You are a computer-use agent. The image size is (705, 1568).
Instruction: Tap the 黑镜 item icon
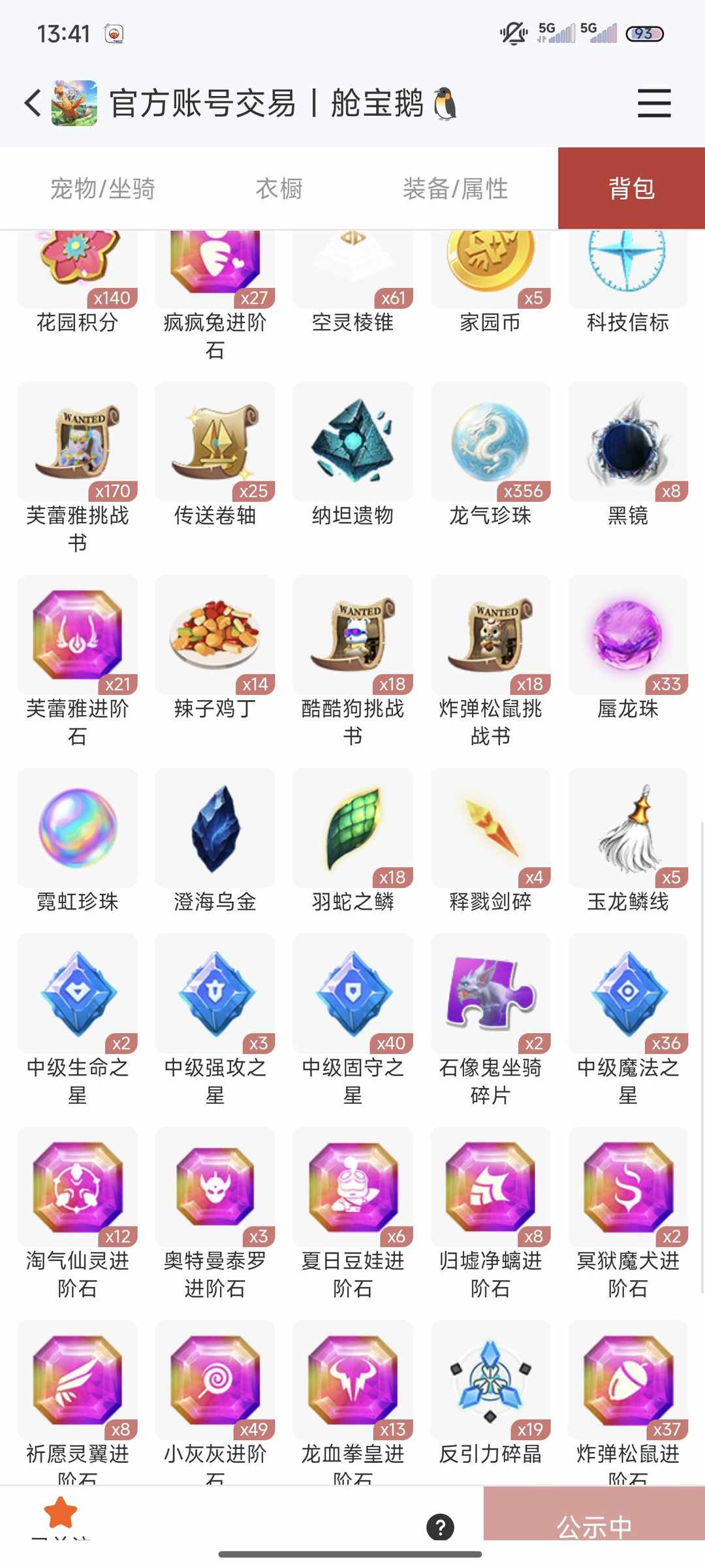[628, 441]
